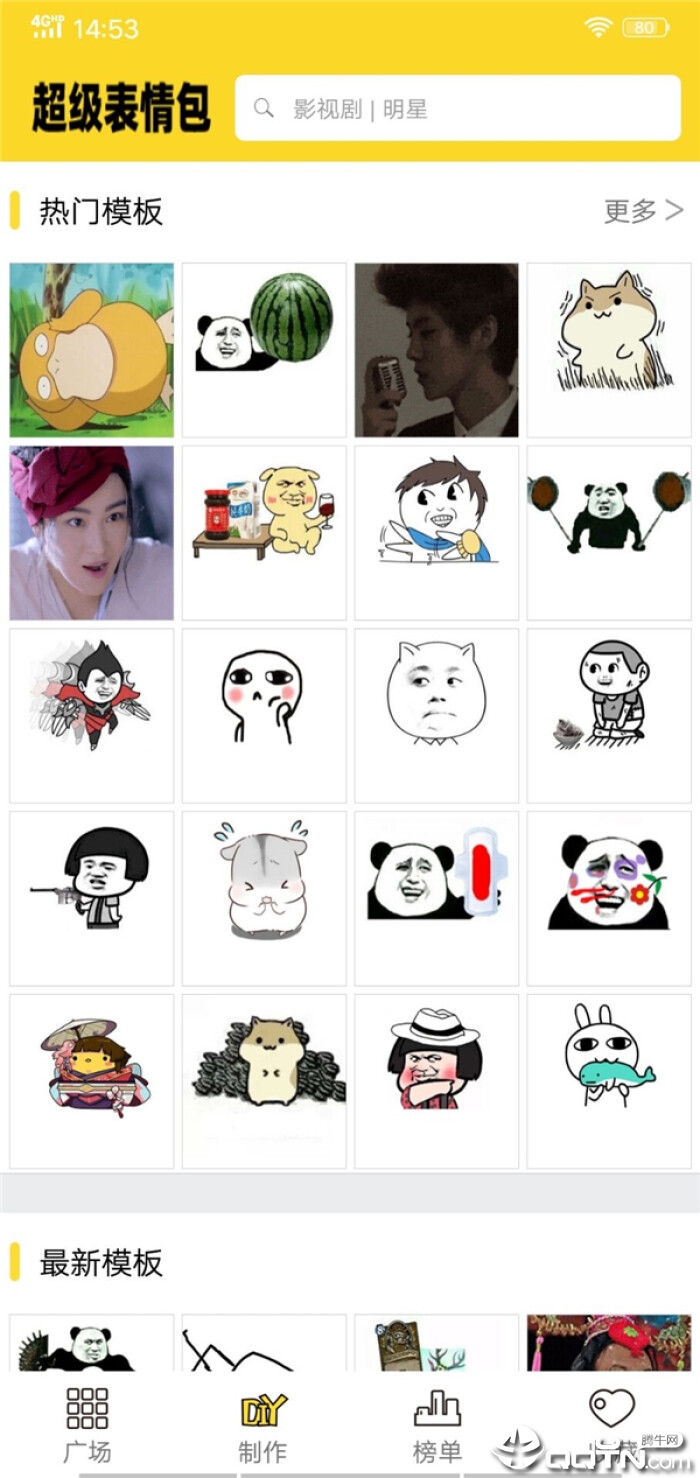Screen dimensions: 700x1478
Task: Open the woman in red headscarf template
Action: click(x=92, y=533)
